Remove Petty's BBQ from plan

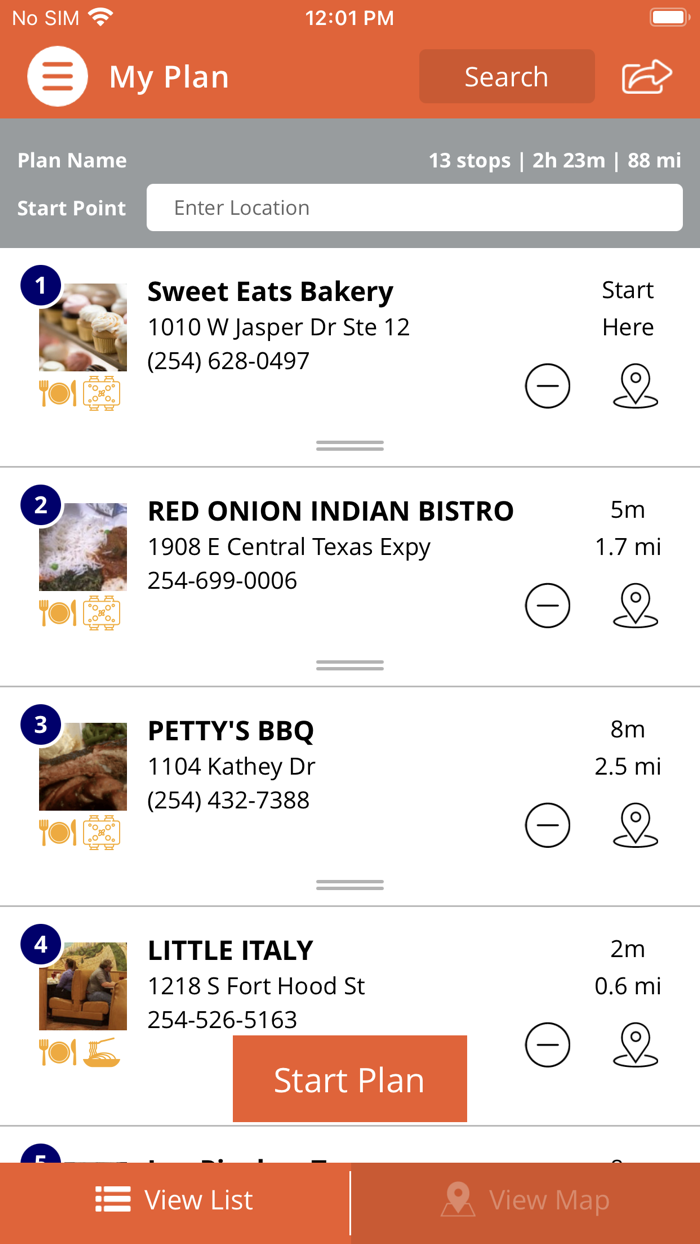click(x=547, y=826)
